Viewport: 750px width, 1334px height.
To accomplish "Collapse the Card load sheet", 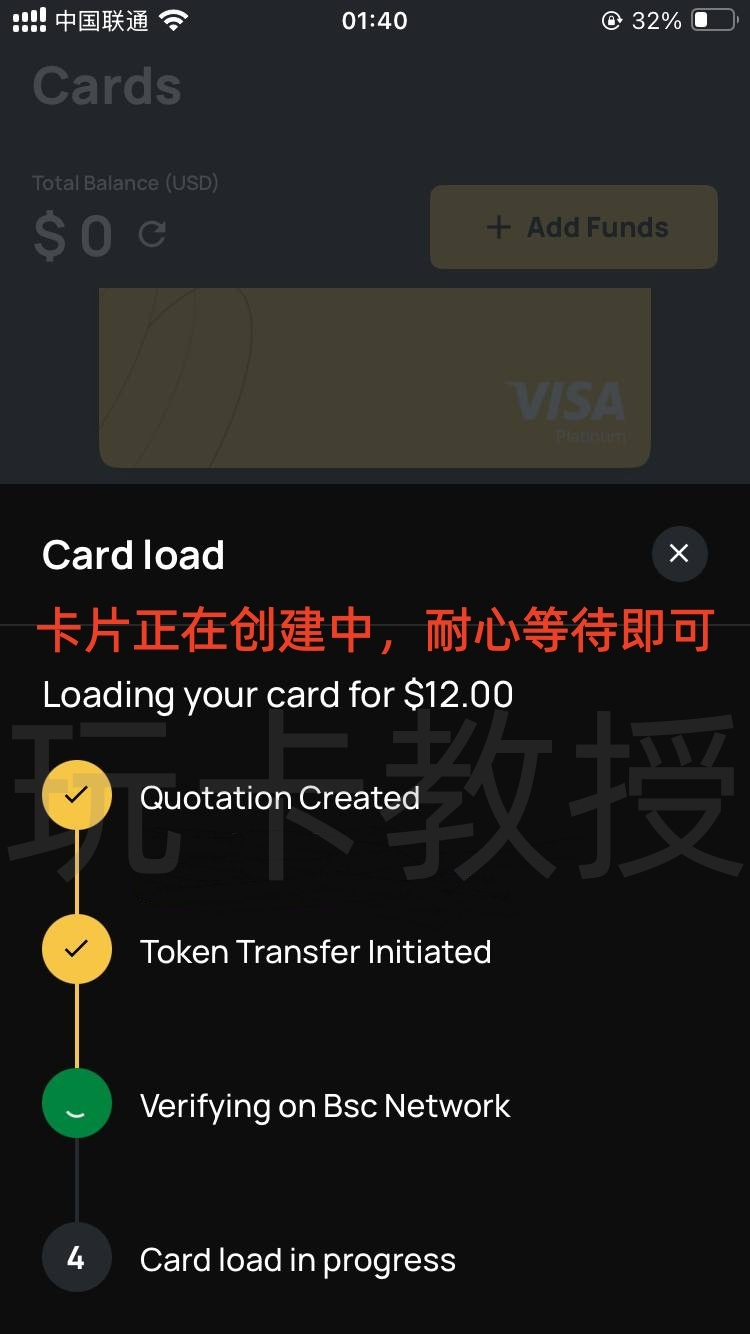I will (679, 553).
